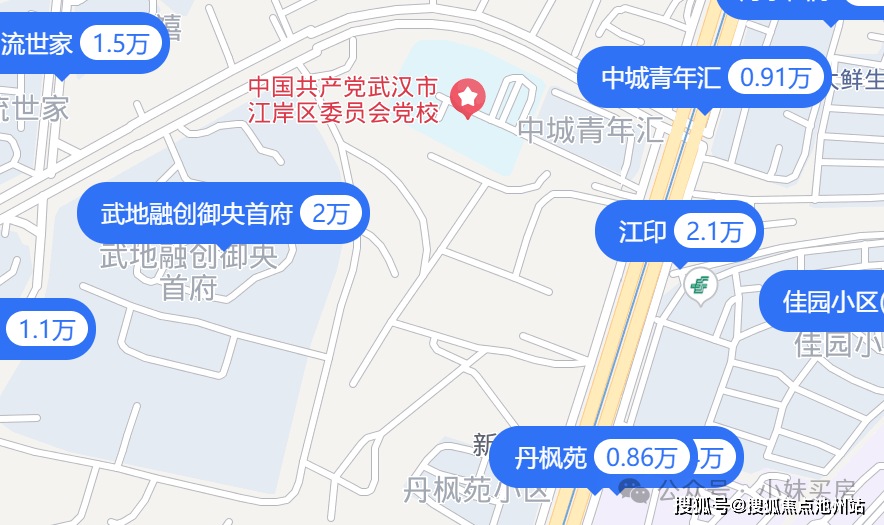Screen dimensions: 884x525
Task: Open the 佳园小区 community marker
Action: tap(825, 301)
